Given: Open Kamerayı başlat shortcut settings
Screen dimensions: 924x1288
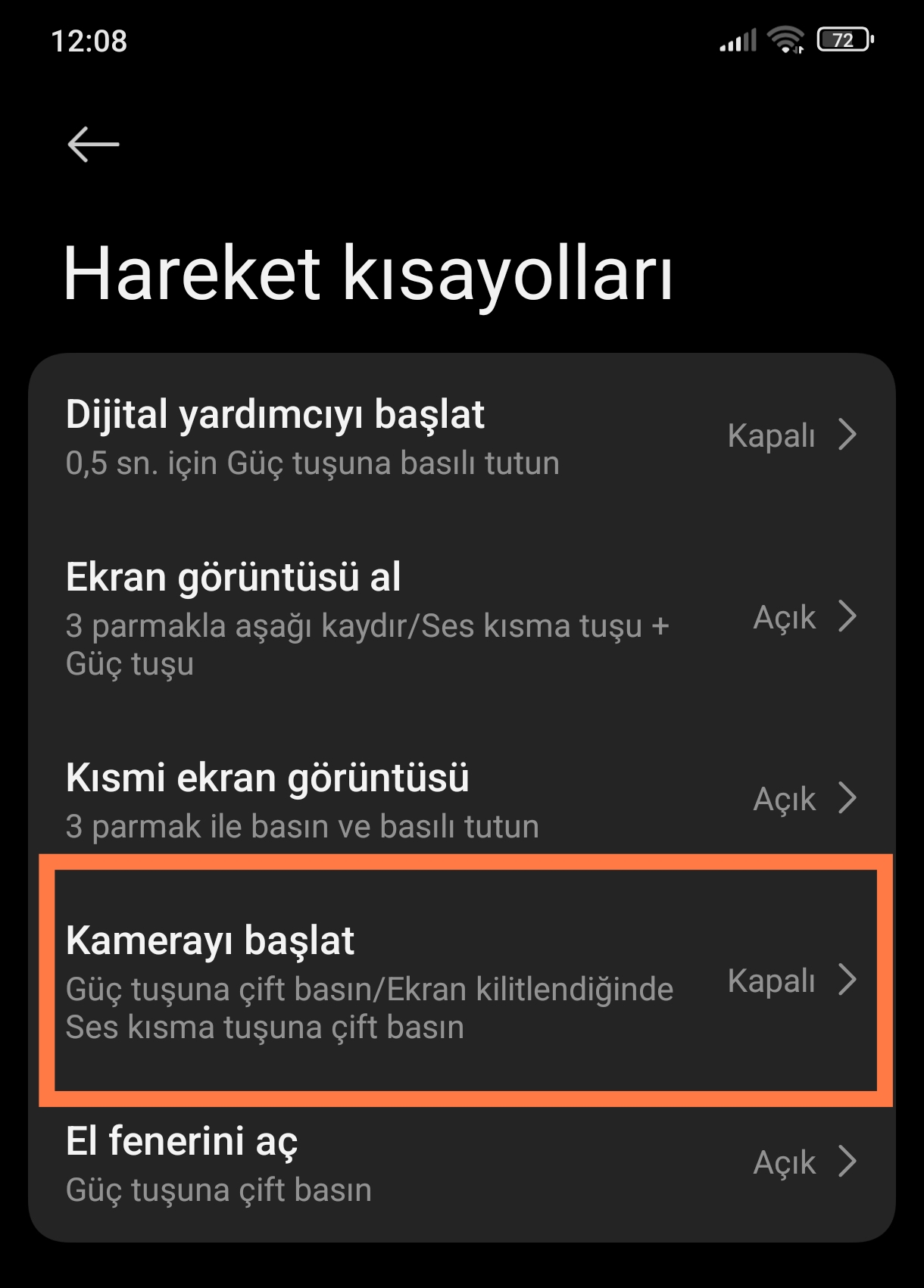Looking at the screenshot, I should click(x=460, y=981).
